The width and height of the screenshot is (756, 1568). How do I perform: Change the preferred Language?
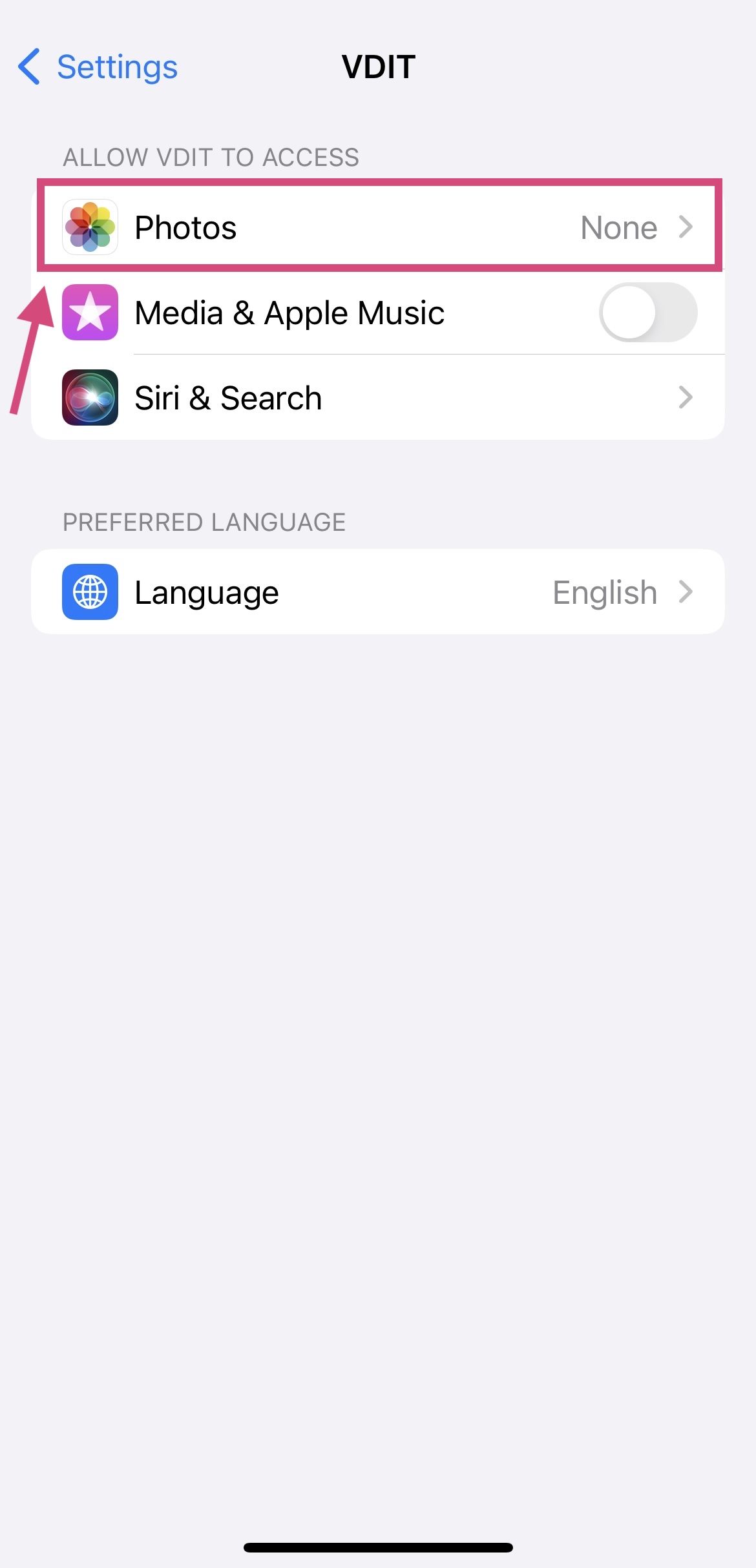378,592
